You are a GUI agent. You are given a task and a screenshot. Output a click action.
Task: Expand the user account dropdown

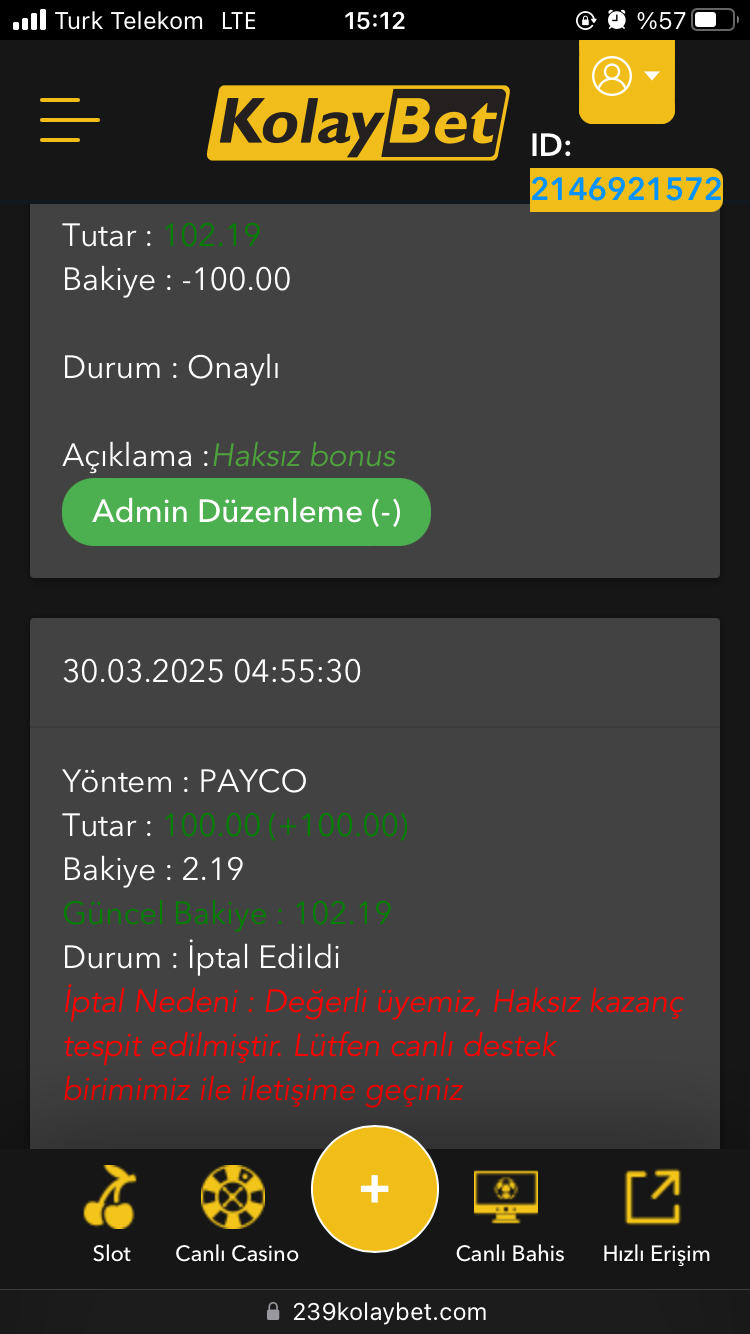pos(627,78)
